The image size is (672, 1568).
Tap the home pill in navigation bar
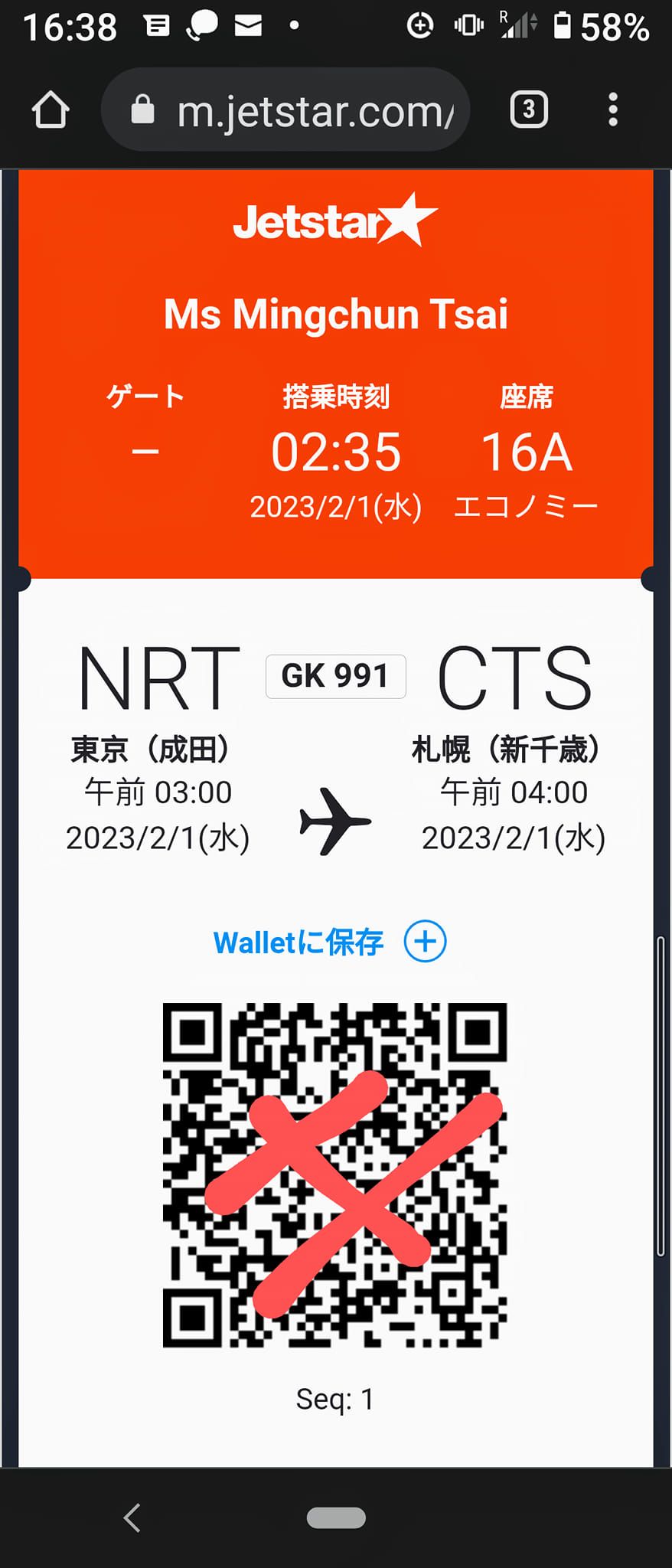click(x=336, y=1517)
